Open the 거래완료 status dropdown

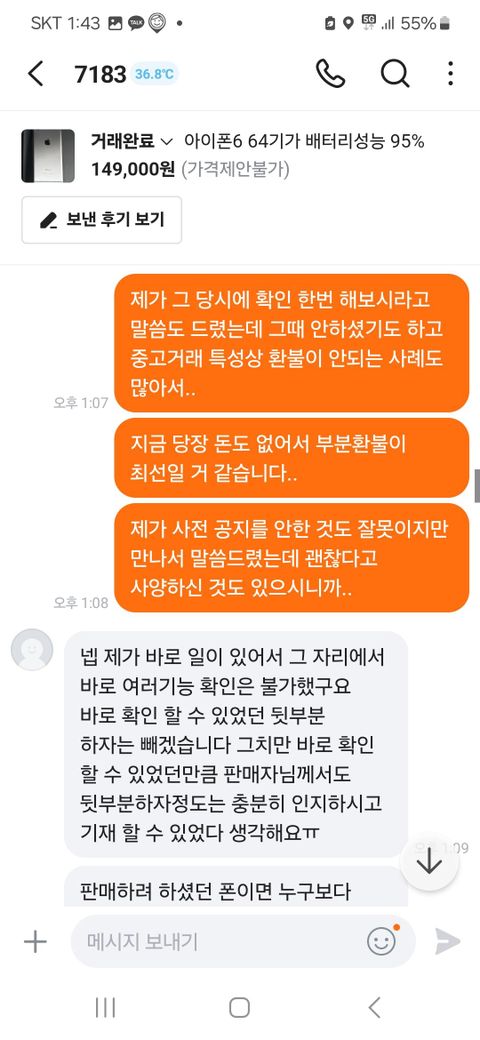click(x=132, y=141)
